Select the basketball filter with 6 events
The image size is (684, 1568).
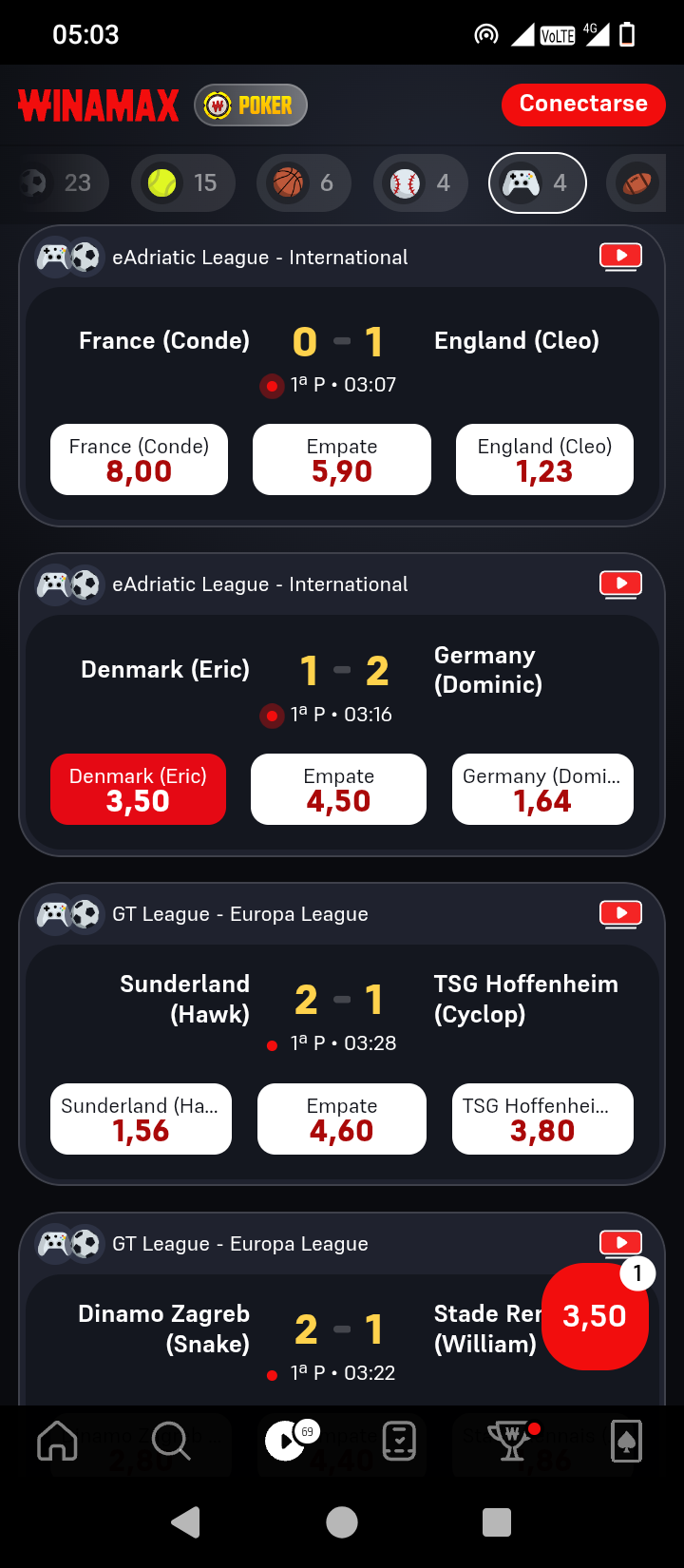click(304, 182)
